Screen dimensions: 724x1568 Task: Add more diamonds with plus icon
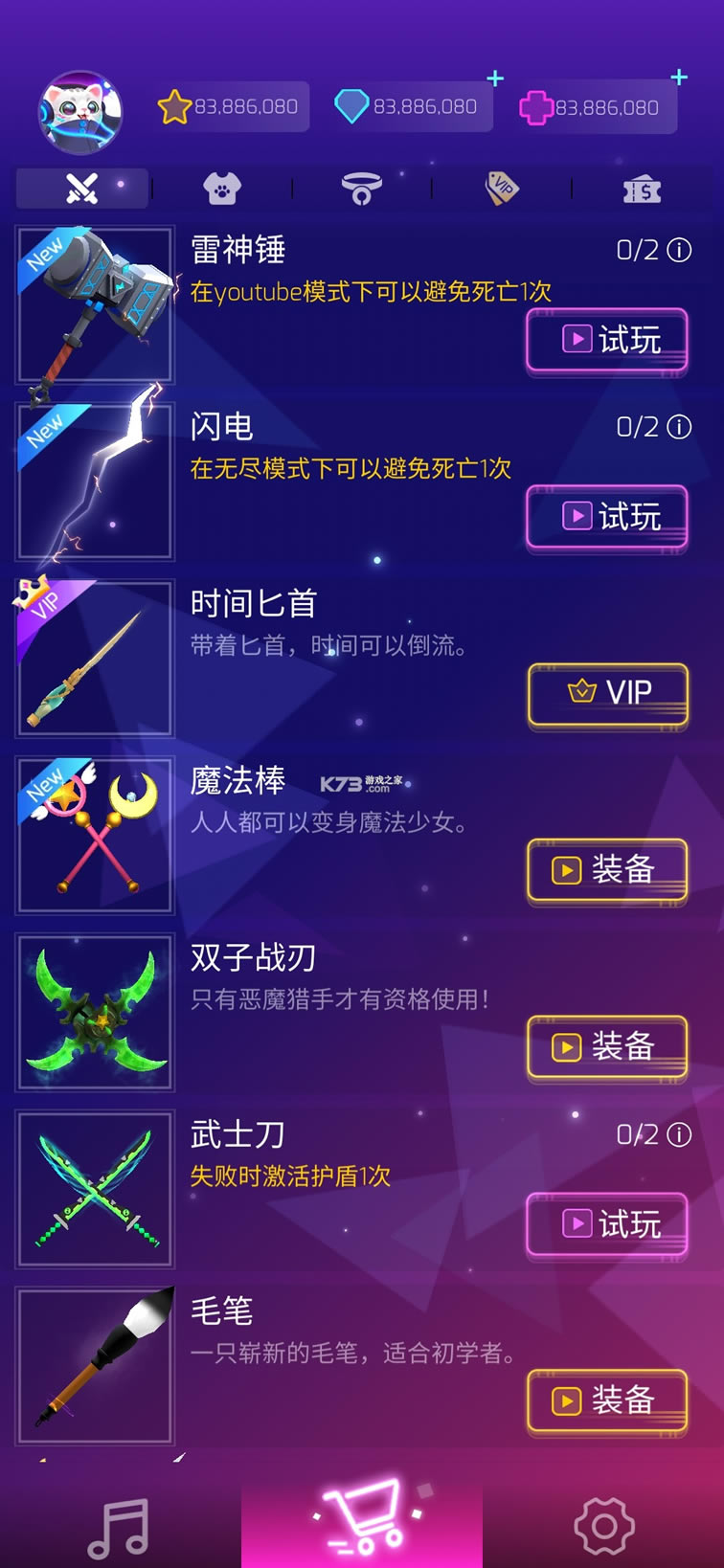pos(495,78)
